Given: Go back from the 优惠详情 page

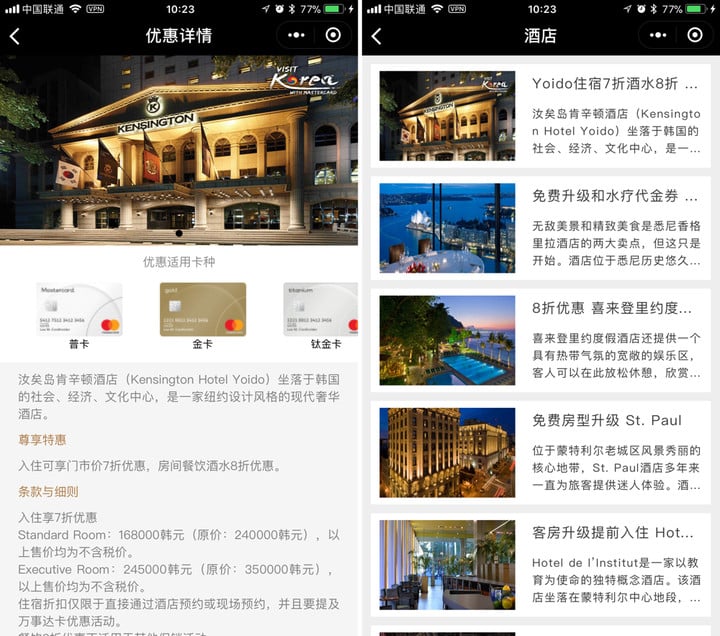Looking at the screenshot, I should 14,37.
